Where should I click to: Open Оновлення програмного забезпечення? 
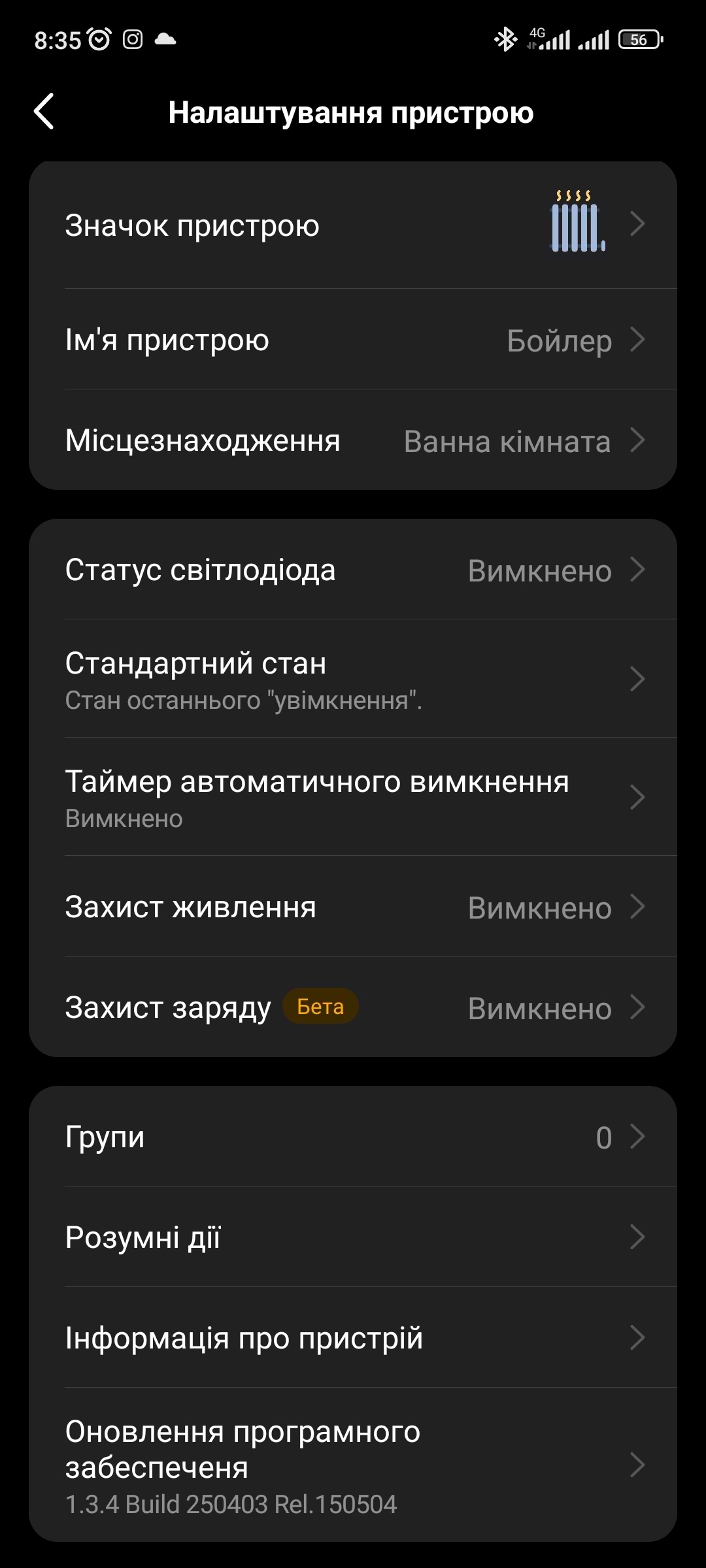(x=353, y=1465)
